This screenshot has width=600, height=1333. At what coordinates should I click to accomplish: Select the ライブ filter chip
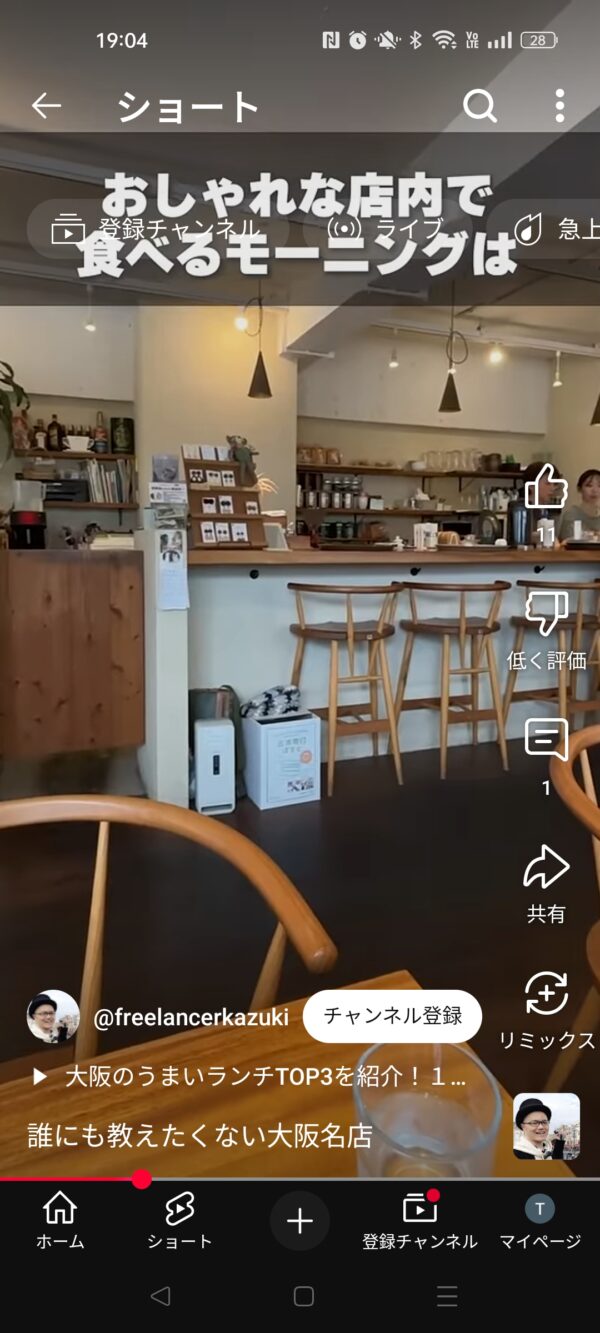(388, 230)
